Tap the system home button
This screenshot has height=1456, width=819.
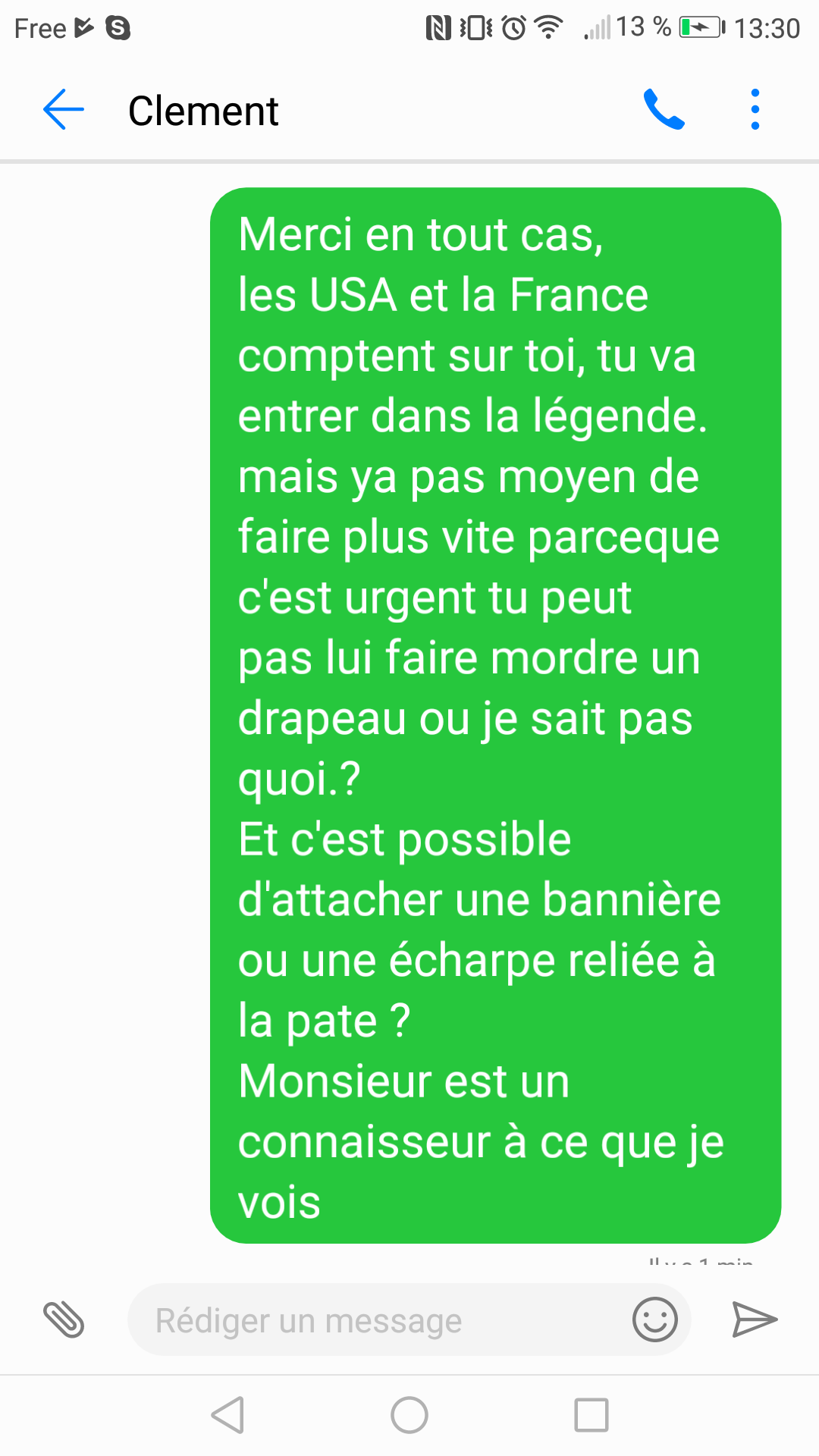[409, 1415]
